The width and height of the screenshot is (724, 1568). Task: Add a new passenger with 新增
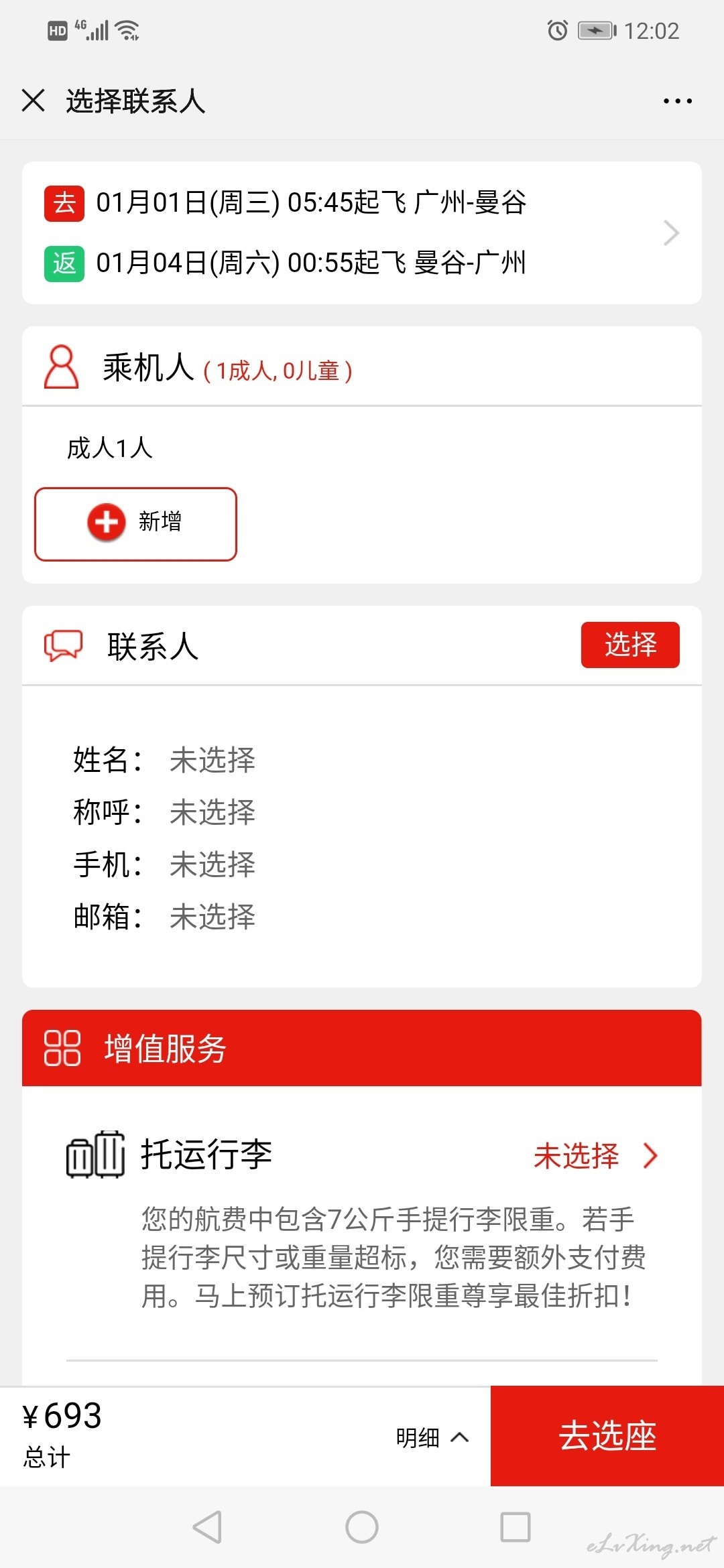[x=135, y=524]
